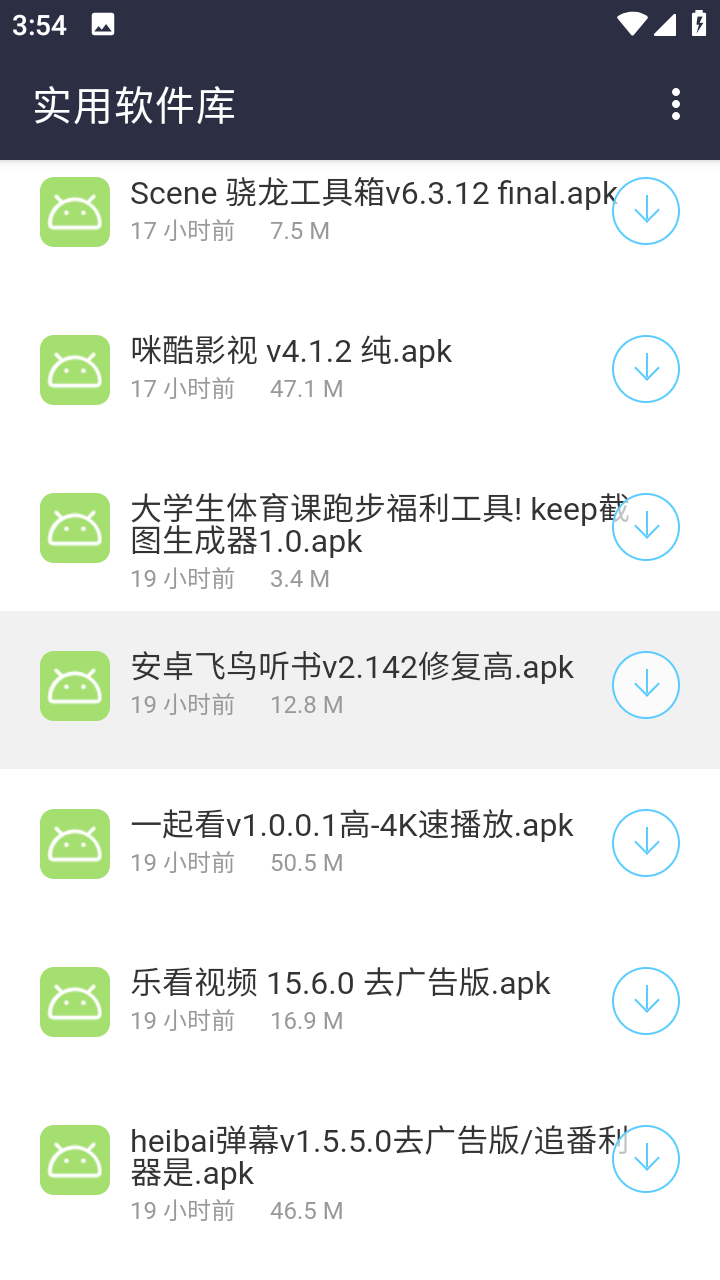This screenshot has height=1280, width=720.
Task: Click the 安卓飞鸟听书 app icon
Action: pyautogui.click(x=74, y=685)
